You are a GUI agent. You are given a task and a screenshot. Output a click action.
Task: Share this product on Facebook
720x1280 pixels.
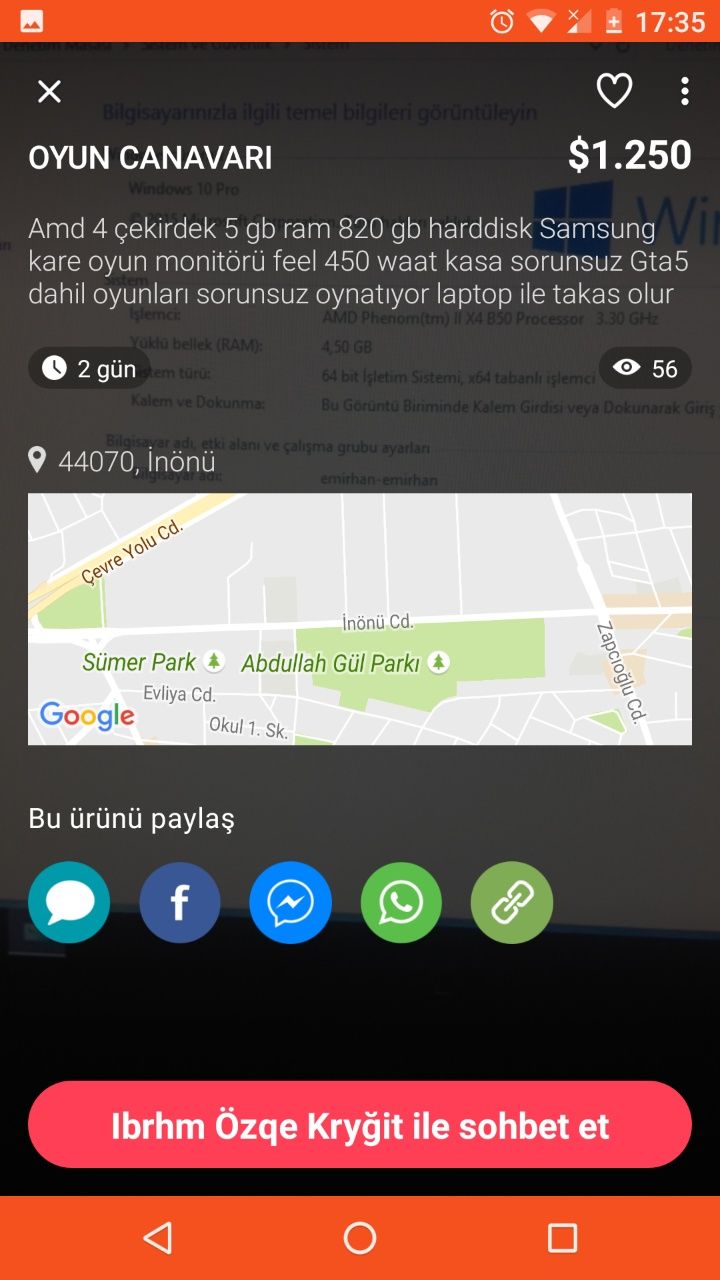(180, 903)
